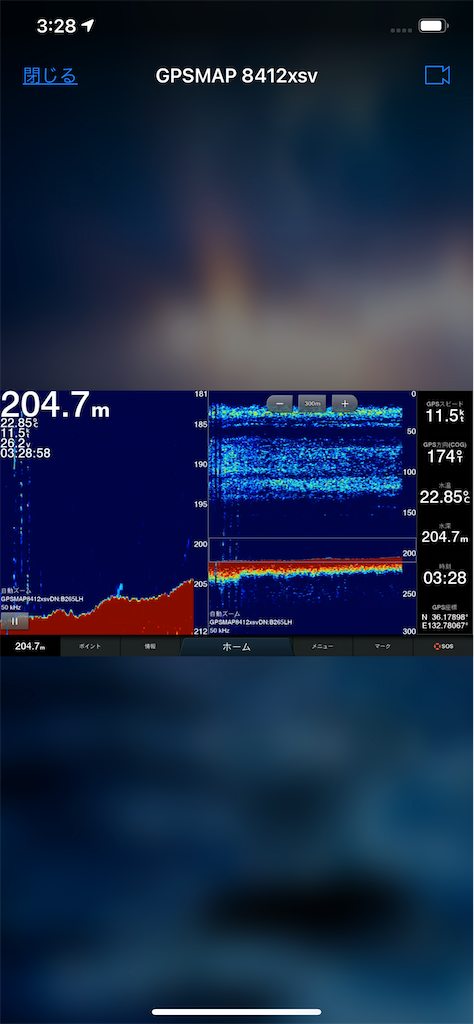This screenshot has height=1024, width=474.
Task: Open the 情報 tab
Action: (x=150, y=647)
